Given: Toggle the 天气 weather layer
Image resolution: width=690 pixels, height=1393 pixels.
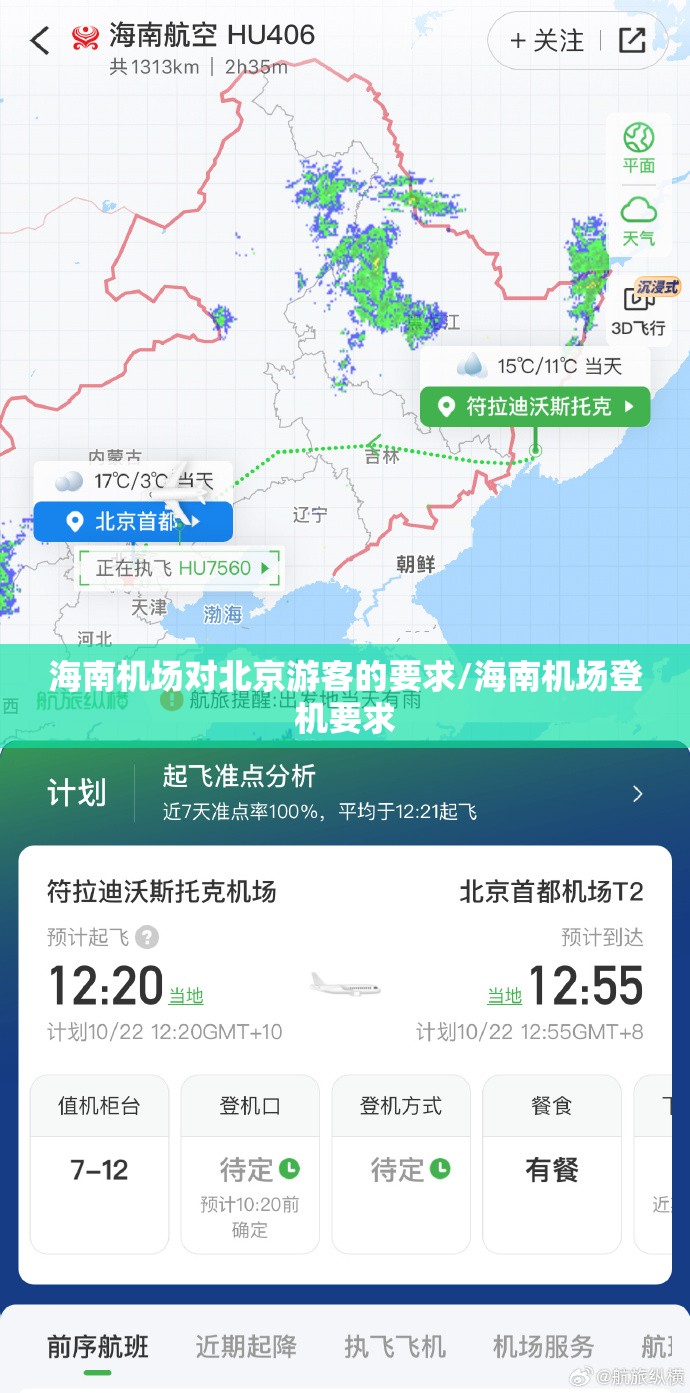Looking at the screenshot, I should pos(638,221).
